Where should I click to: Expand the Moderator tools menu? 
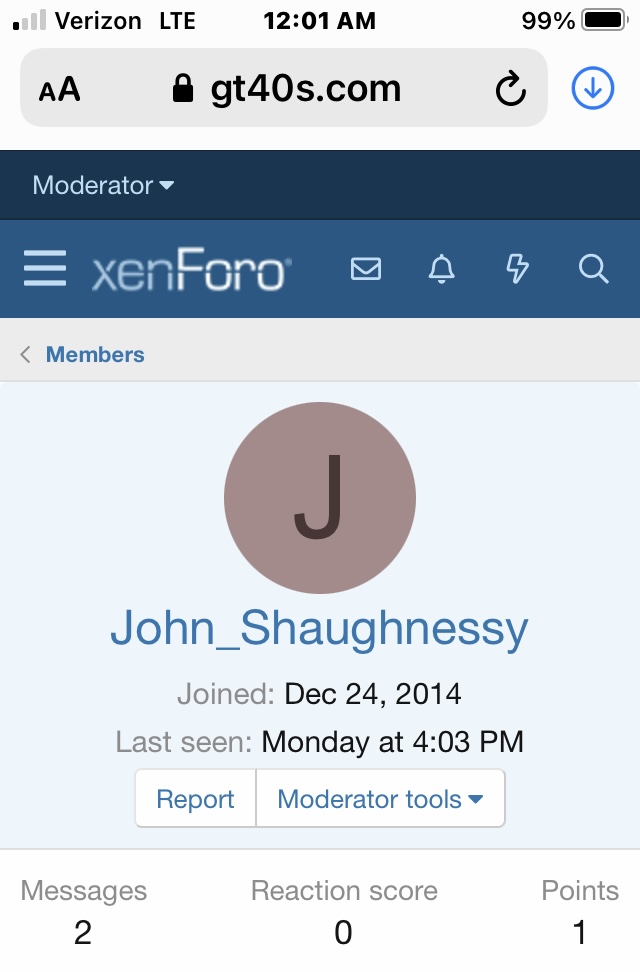[380, 799]
